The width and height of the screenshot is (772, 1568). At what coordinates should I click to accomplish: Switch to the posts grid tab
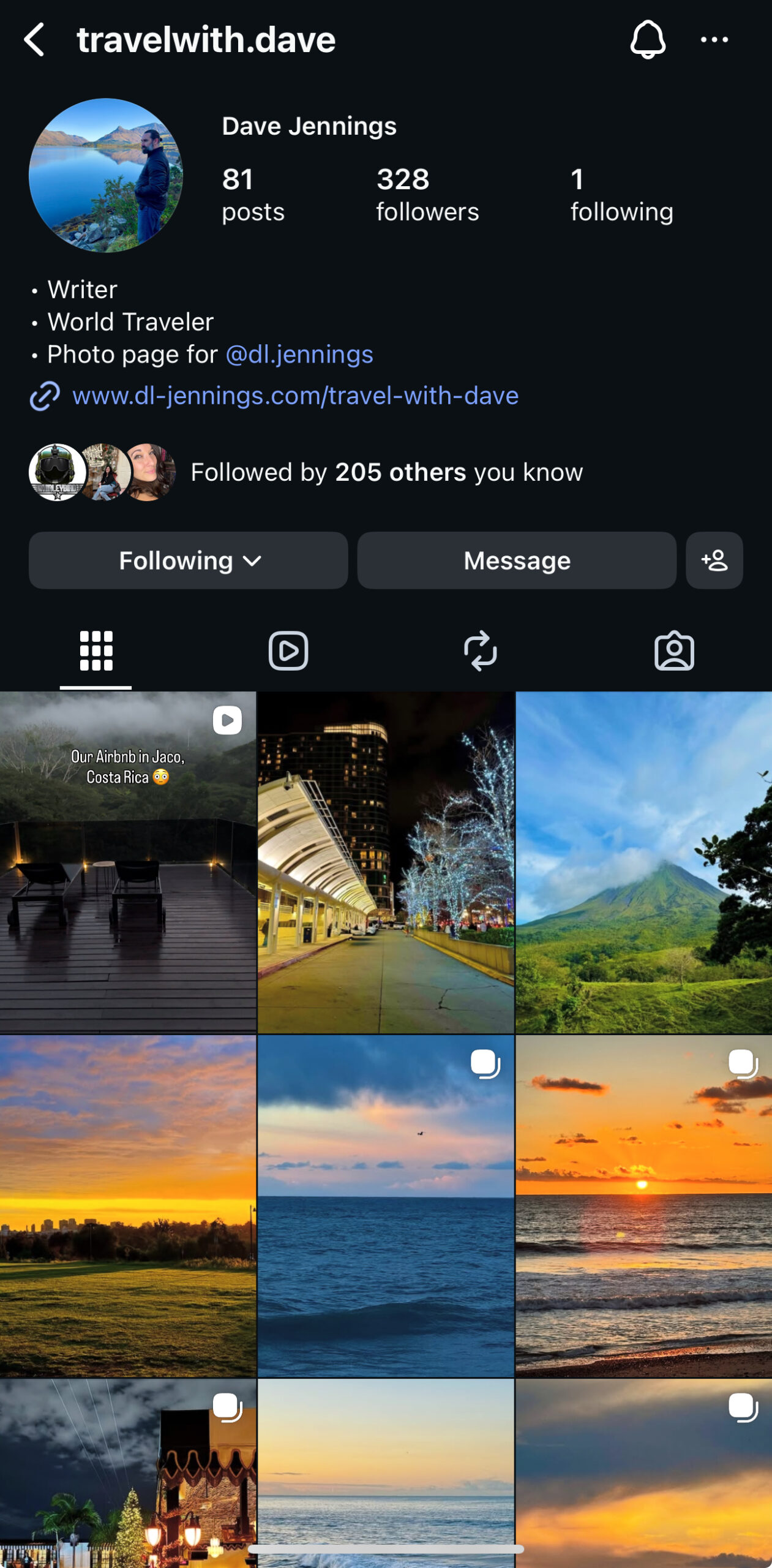96,650
